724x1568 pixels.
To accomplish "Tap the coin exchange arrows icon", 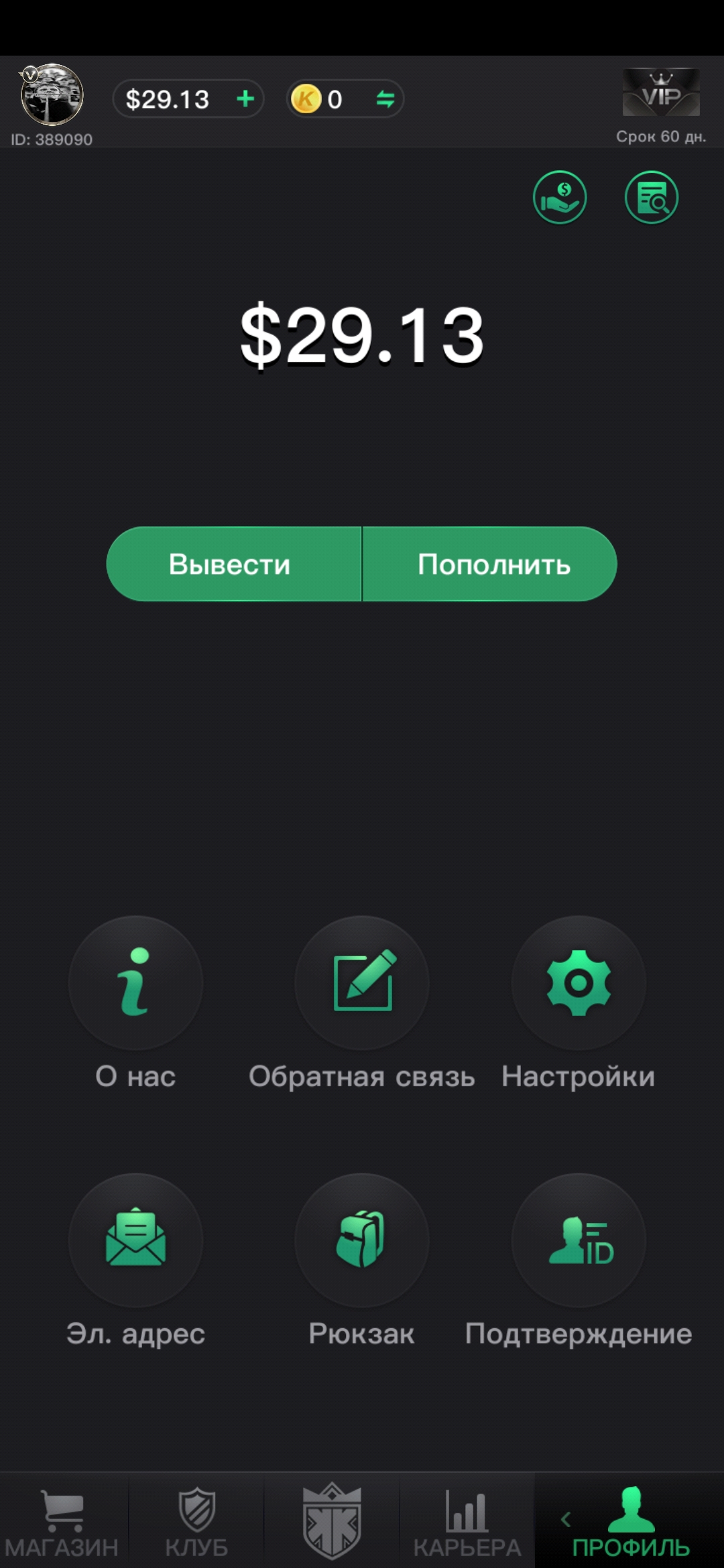I will 385,99.
